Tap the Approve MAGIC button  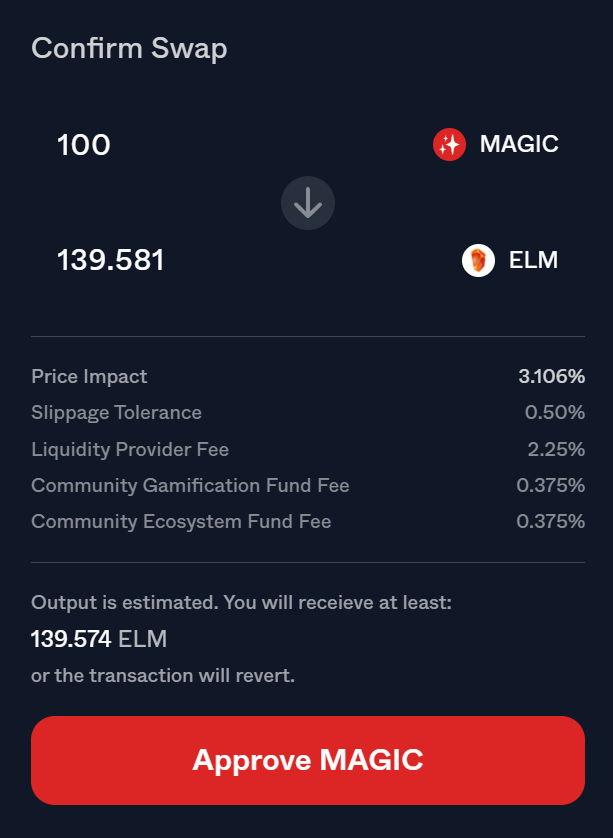pyautogui.click(x=307, y=760)
